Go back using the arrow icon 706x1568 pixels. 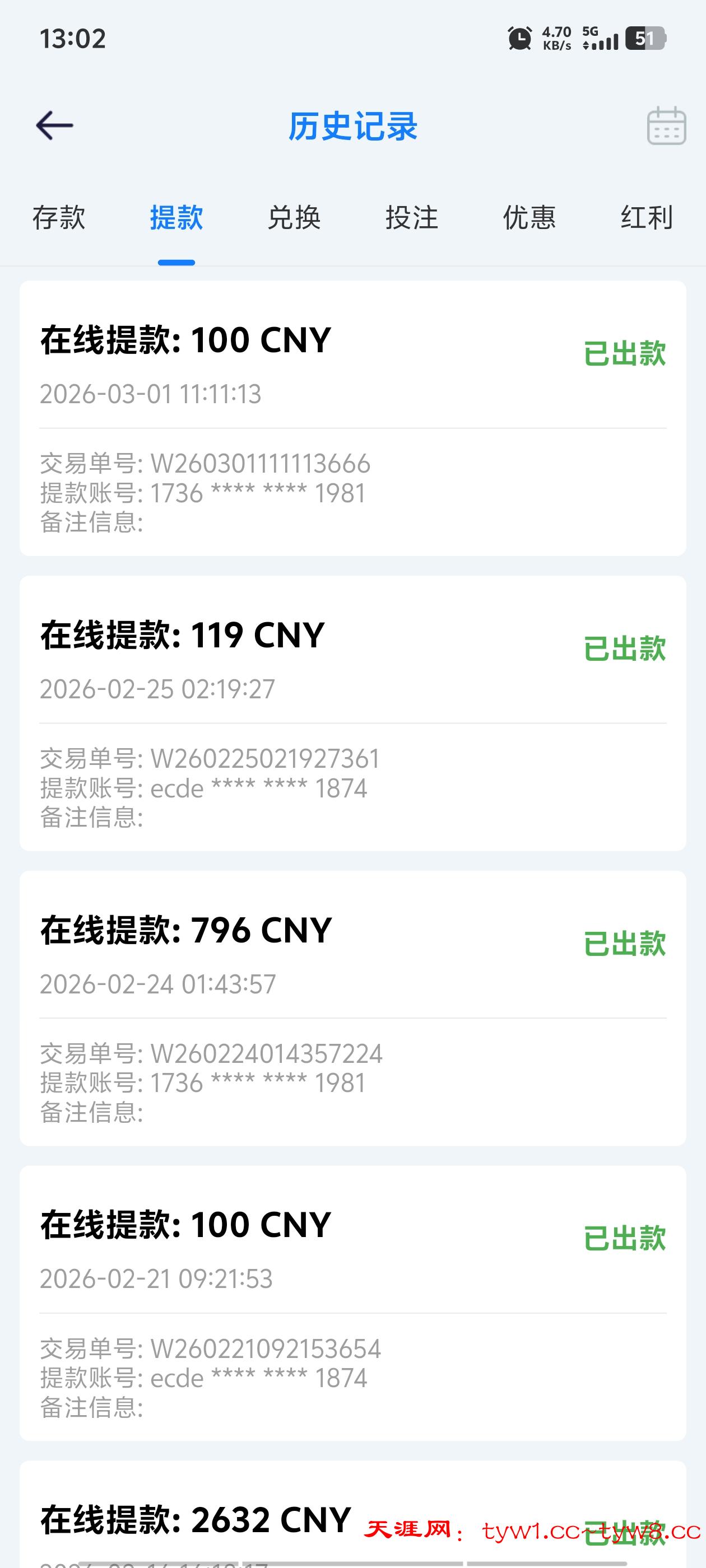click(55, 125)
